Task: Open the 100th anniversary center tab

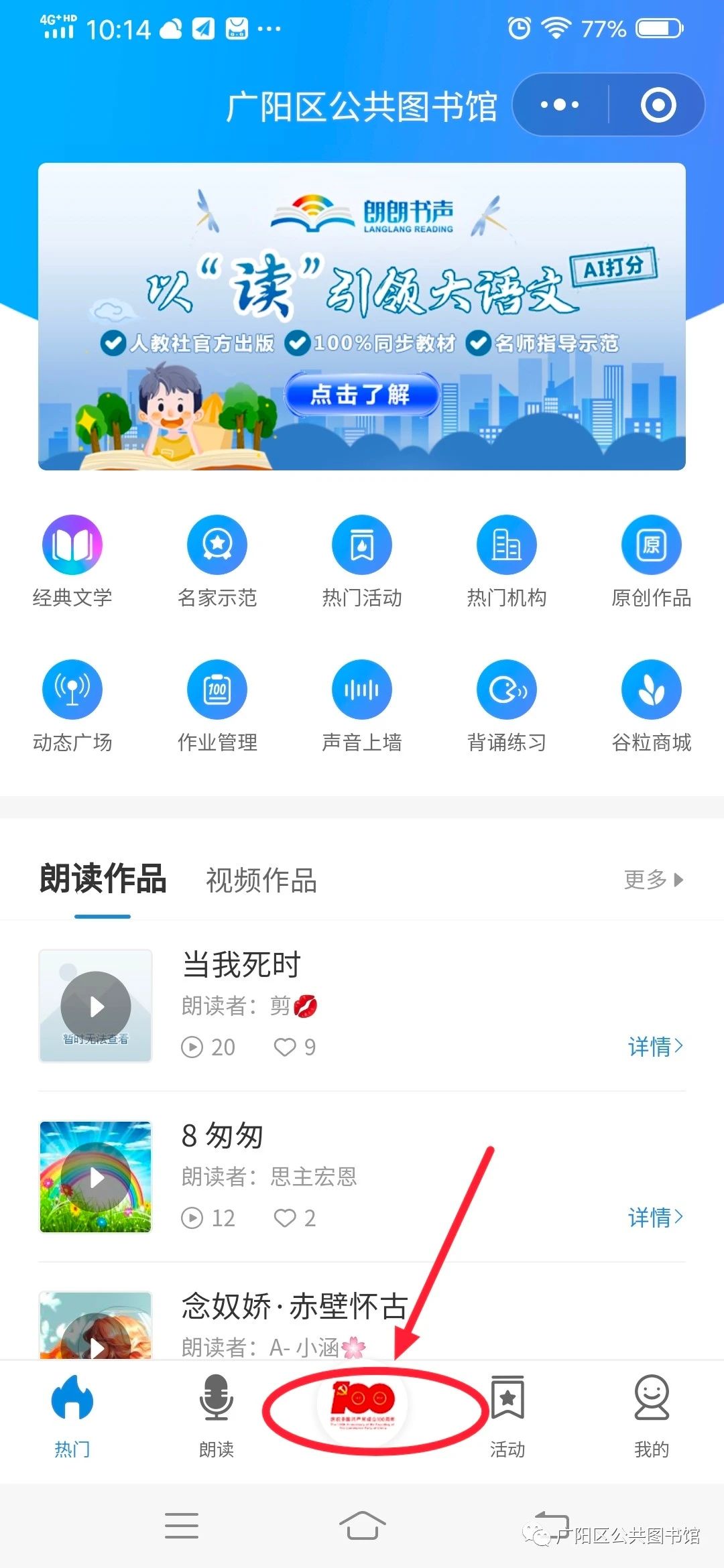Action: (x=362, y=1402)
